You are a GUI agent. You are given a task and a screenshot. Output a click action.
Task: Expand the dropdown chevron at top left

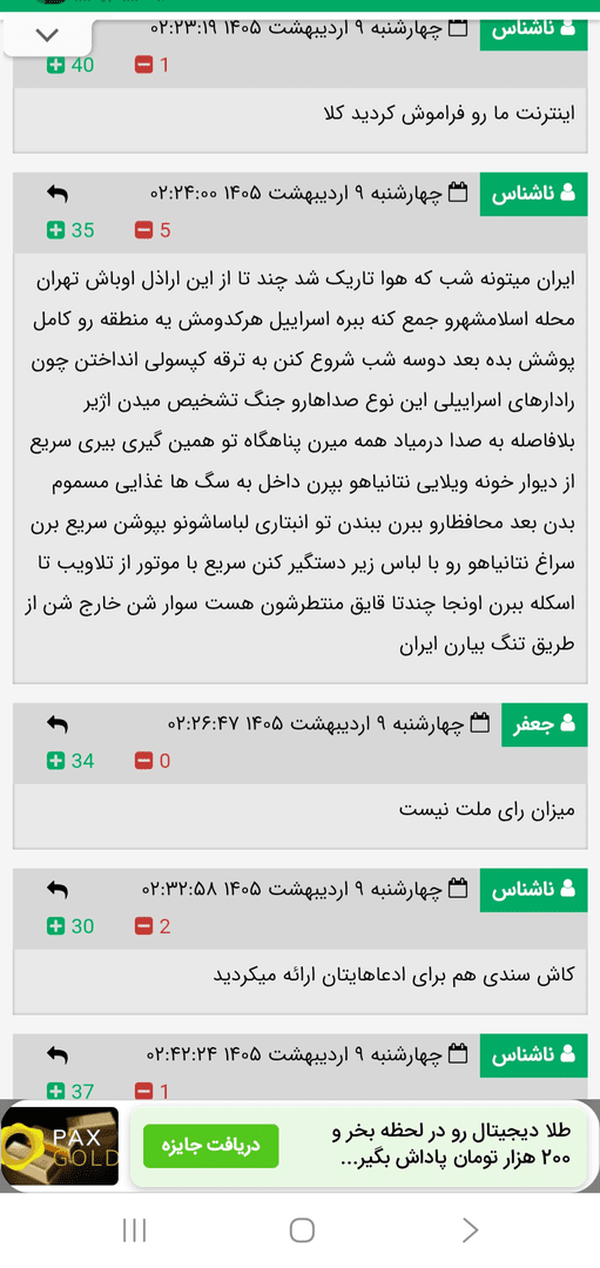[47, 34]
